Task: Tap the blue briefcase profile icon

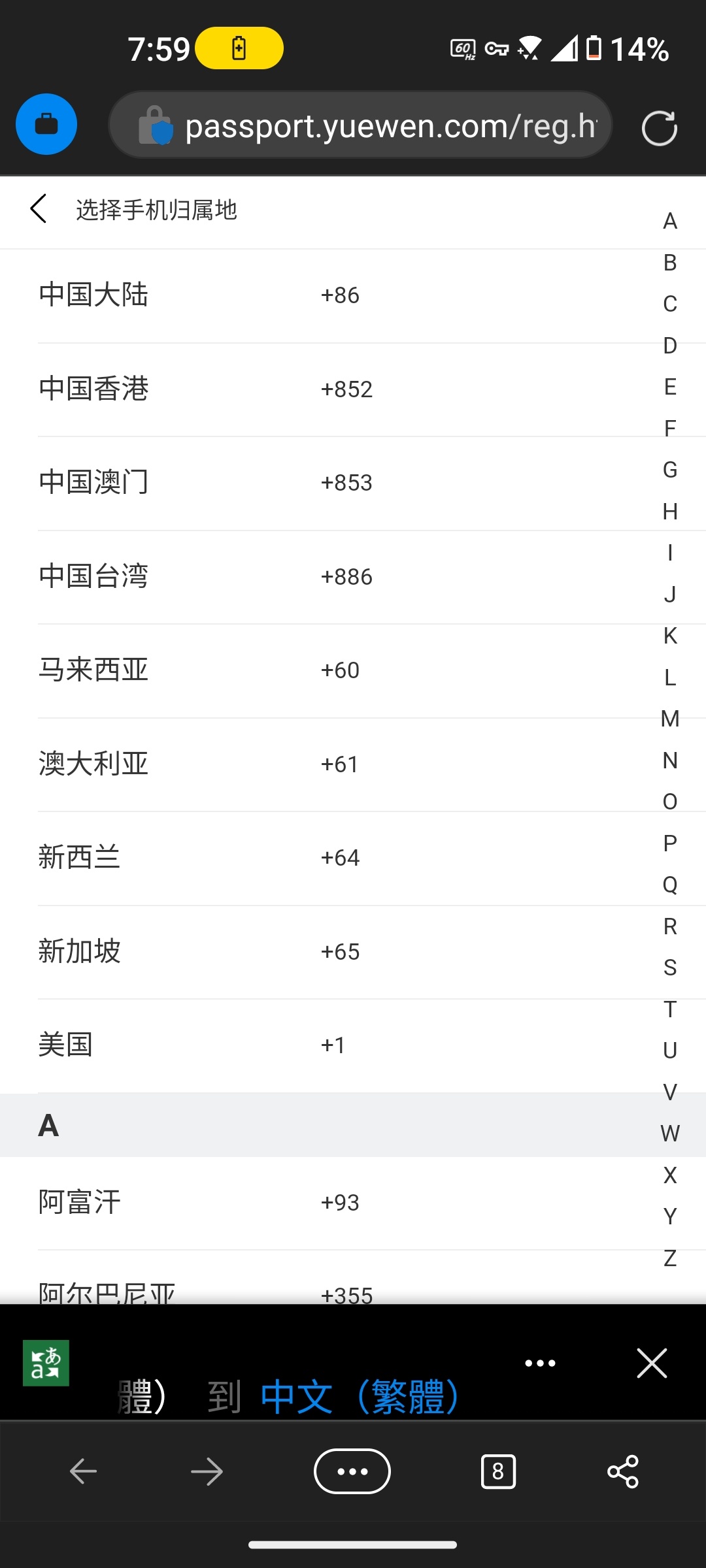Action: click(x=46, y=124)
